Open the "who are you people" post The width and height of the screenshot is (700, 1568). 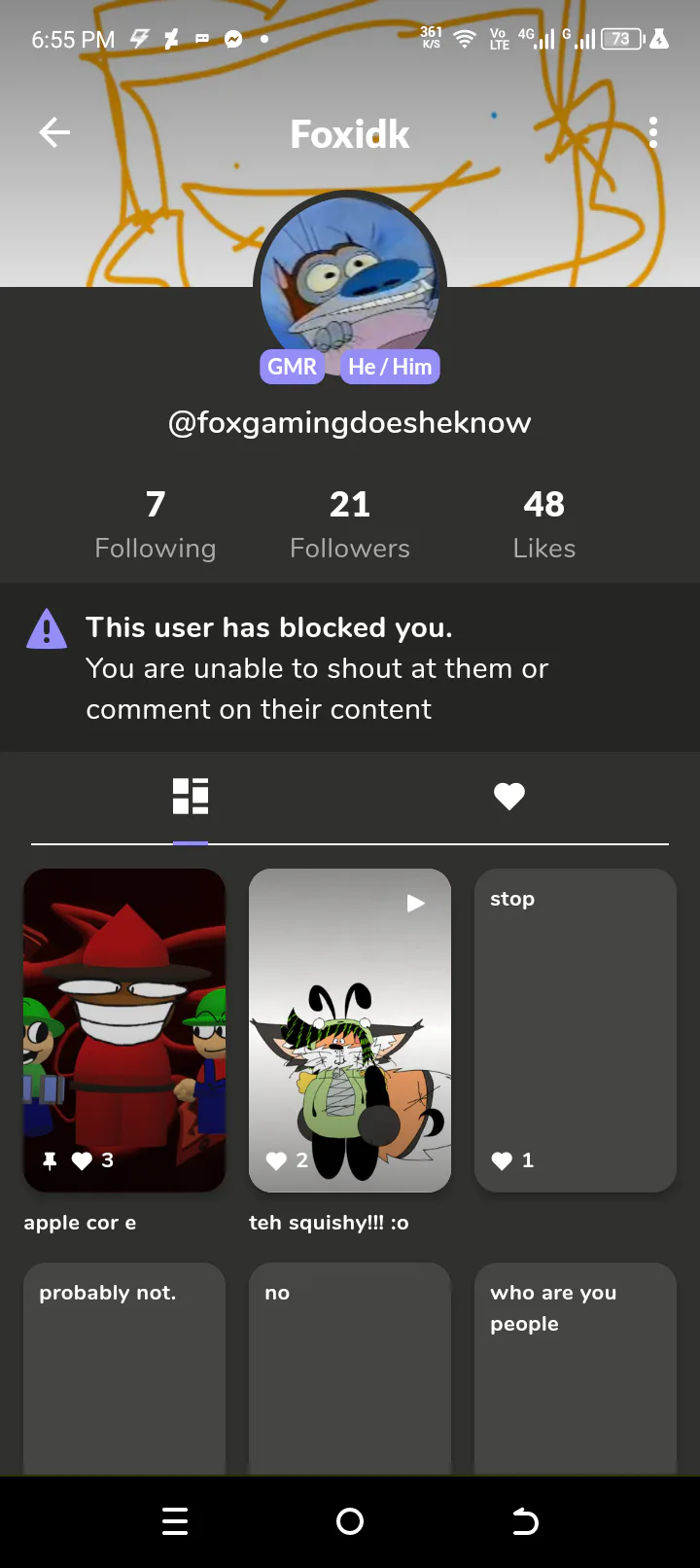click(x=576, y=1369)
